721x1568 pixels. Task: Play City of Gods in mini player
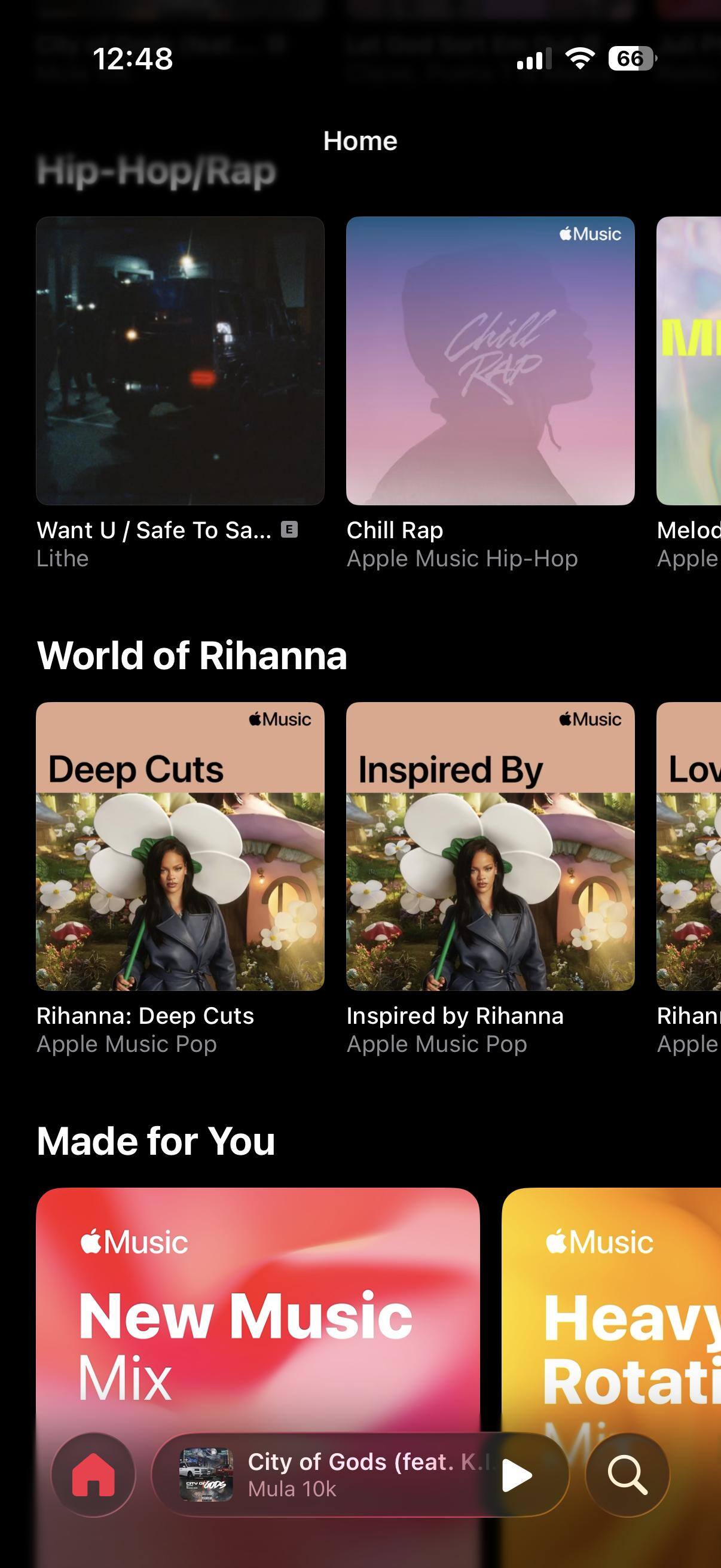pyautogui.click(x=517, y=1475)
